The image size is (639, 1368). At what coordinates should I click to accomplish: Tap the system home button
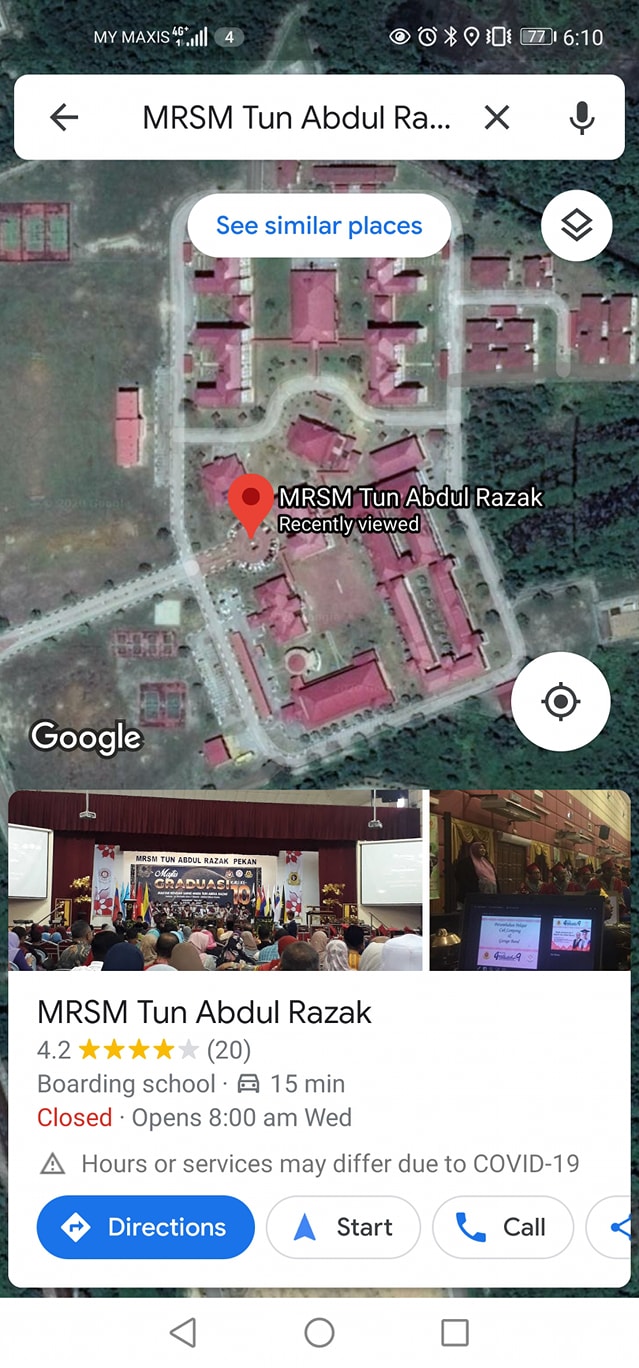319,1332
